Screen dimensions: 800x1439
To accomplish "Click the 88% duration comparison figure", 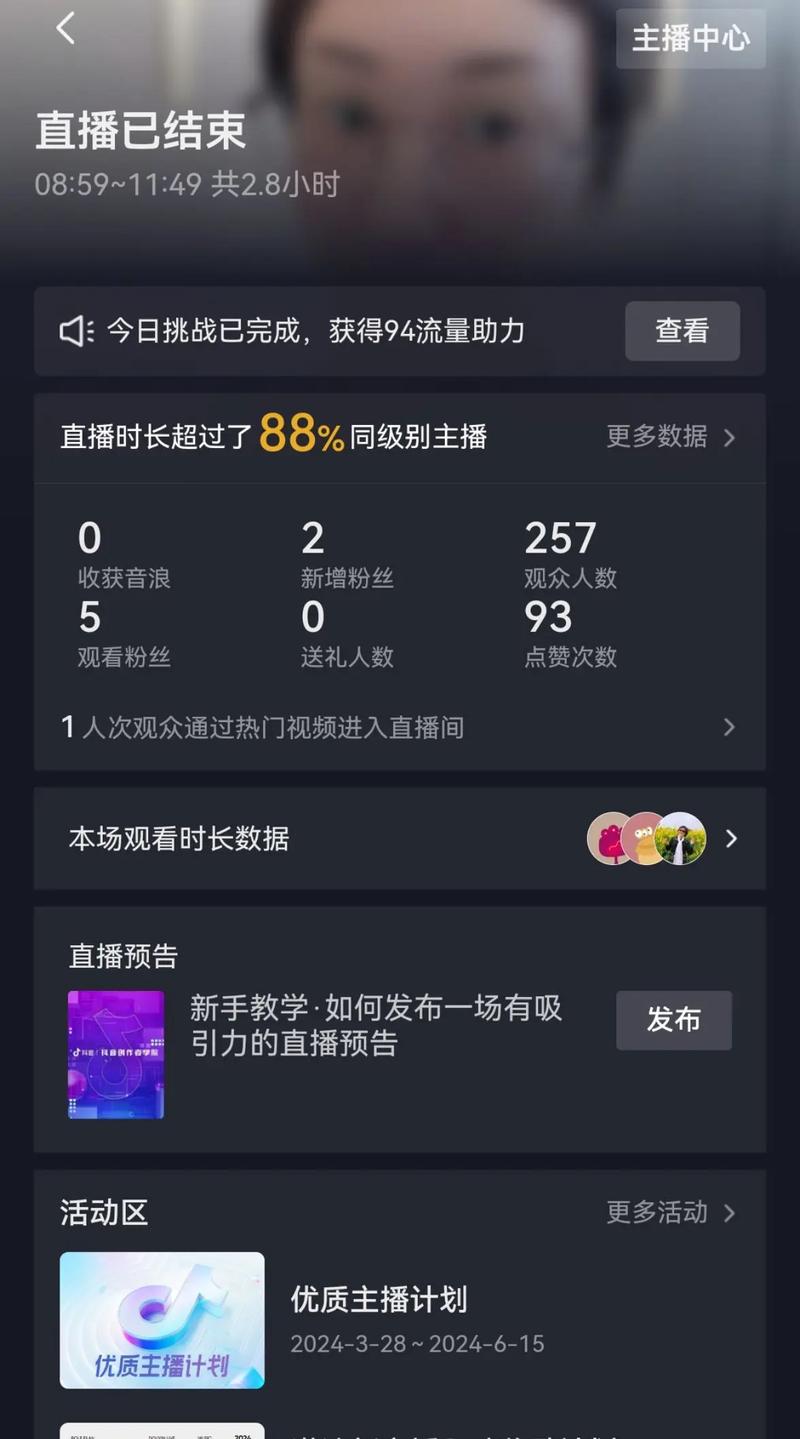I will (298, 433).
